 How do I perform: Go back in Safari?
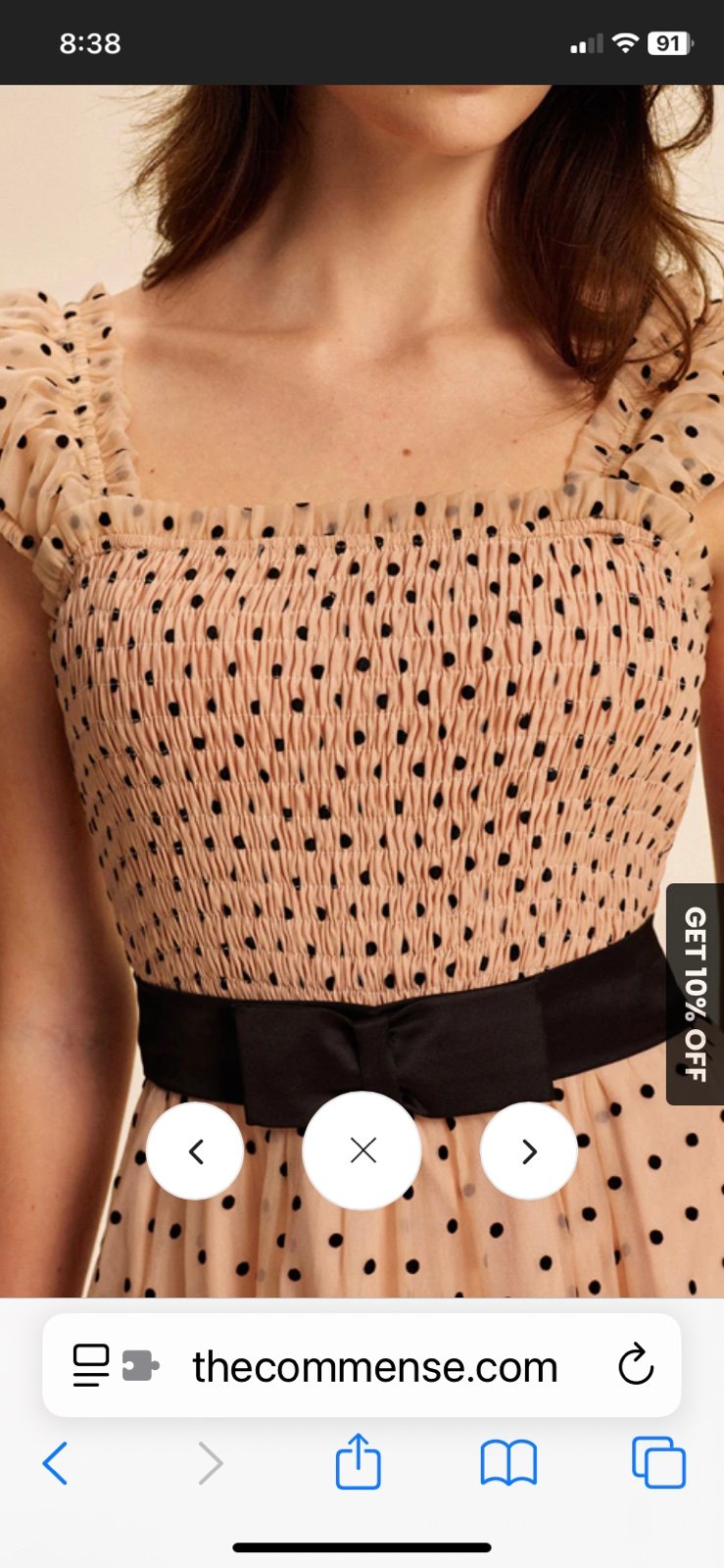click(56, 1463)
